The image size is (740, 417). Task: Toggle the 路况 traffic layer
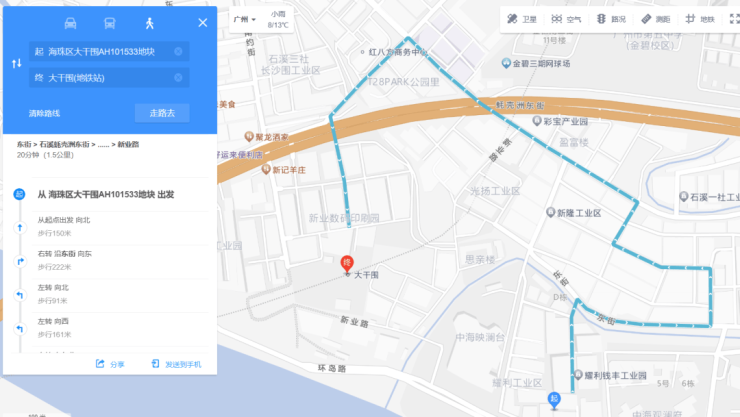coord(611,19)
